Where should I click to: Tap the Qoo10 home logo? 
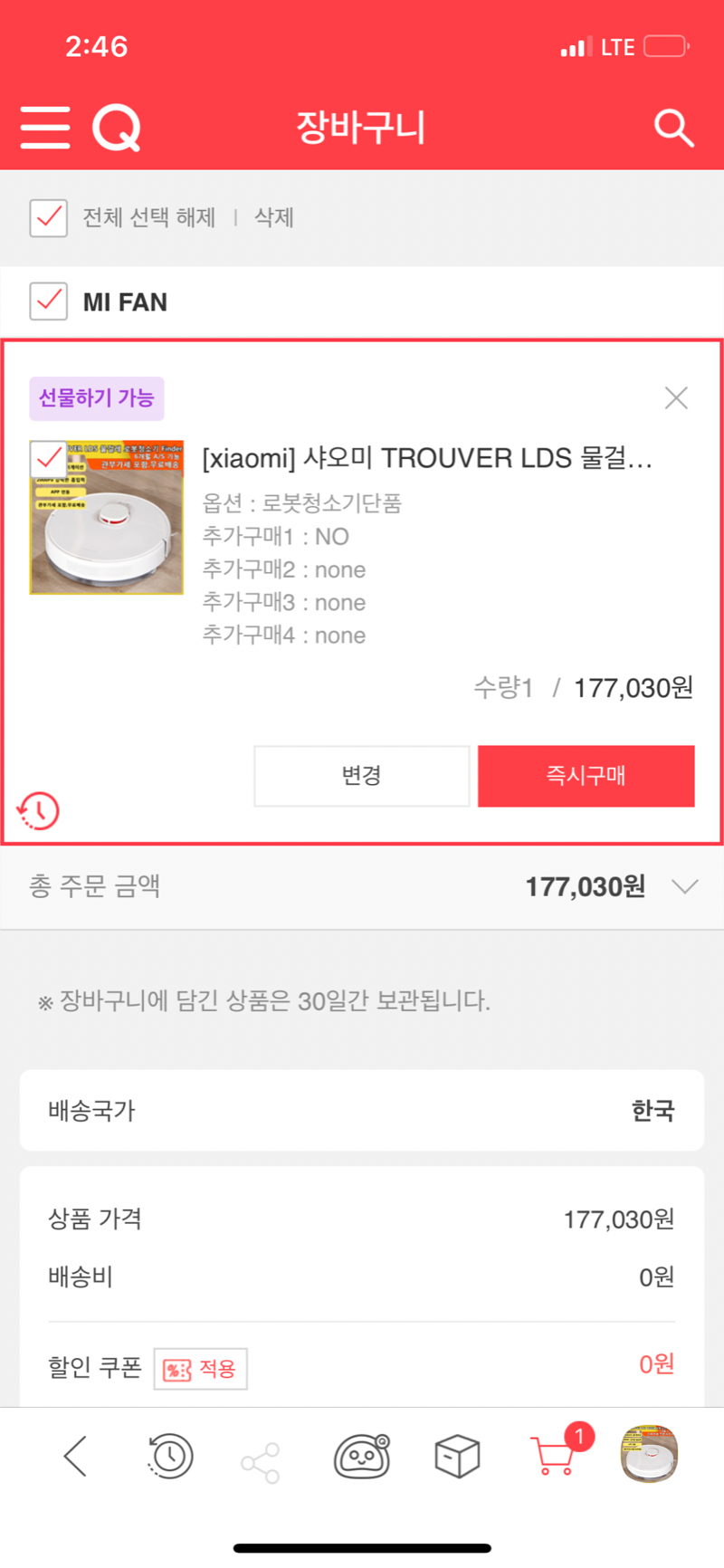(x=117, y=128)
